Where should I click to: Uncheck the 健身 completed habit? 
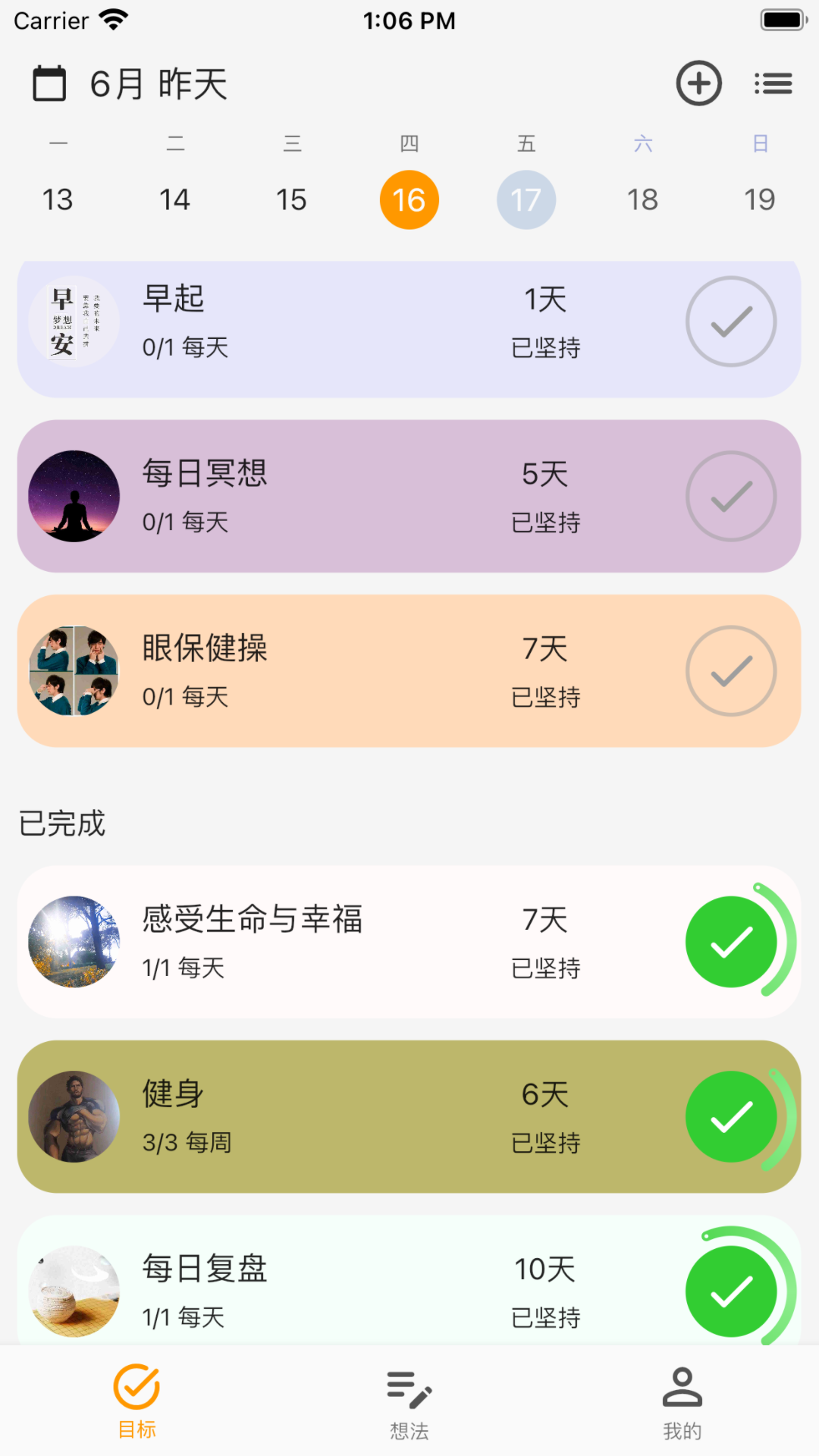click(731, 1116)
